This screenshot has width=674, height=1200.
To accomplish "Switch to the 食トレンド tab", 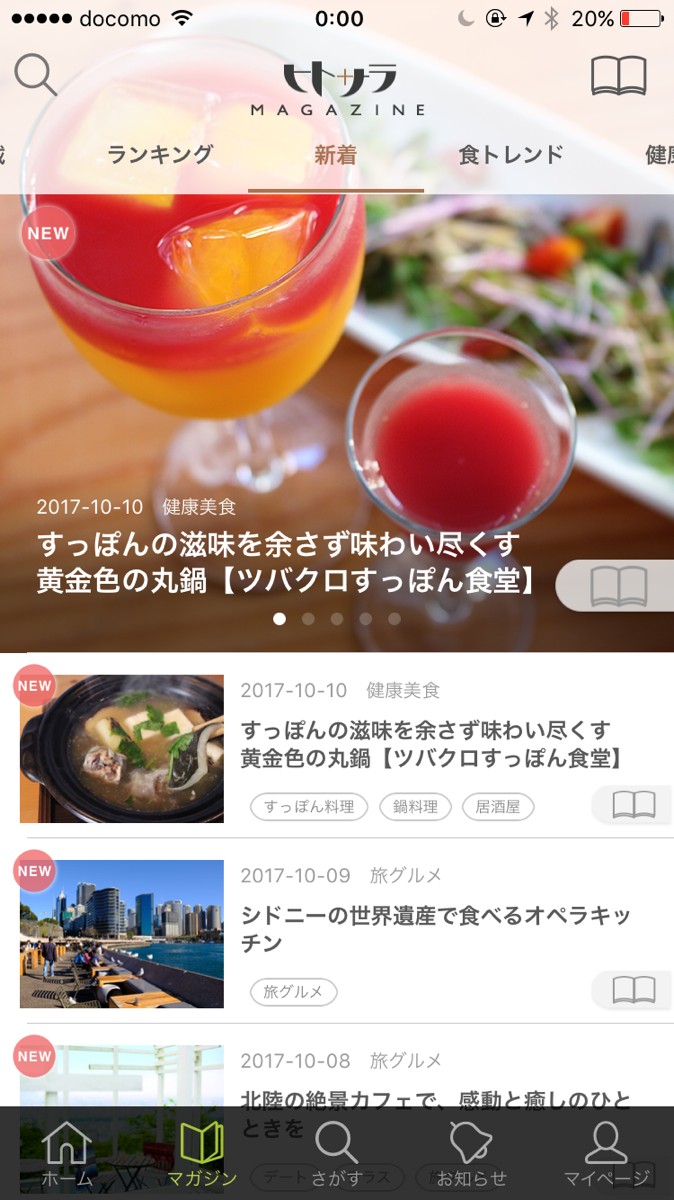I will tap(510, 155).
